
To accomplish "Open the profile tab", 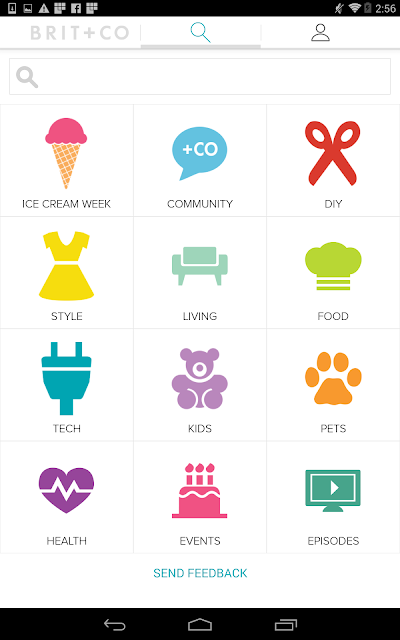I will pos(320,33).
